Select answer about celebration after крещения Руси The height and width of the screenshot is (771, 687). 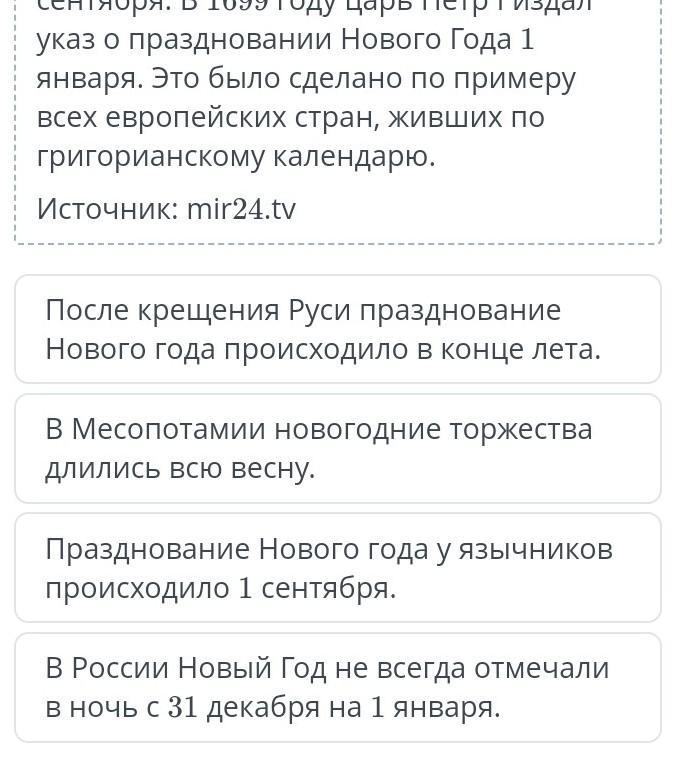(338, 329)
